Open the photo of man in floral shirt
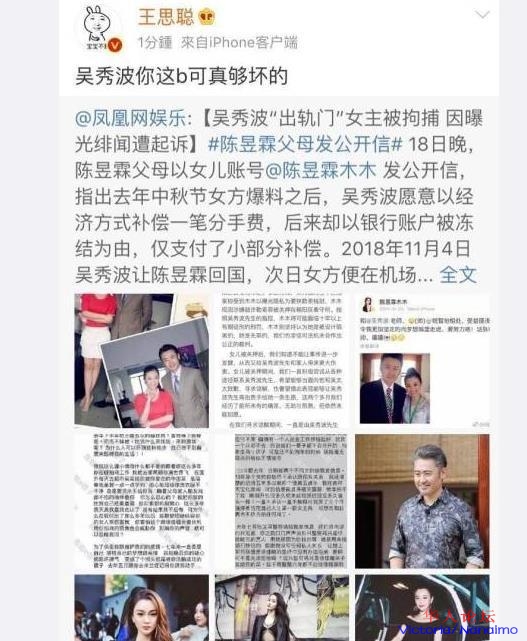The width and height of the screenshot is (527, 641). coord(422,501)
